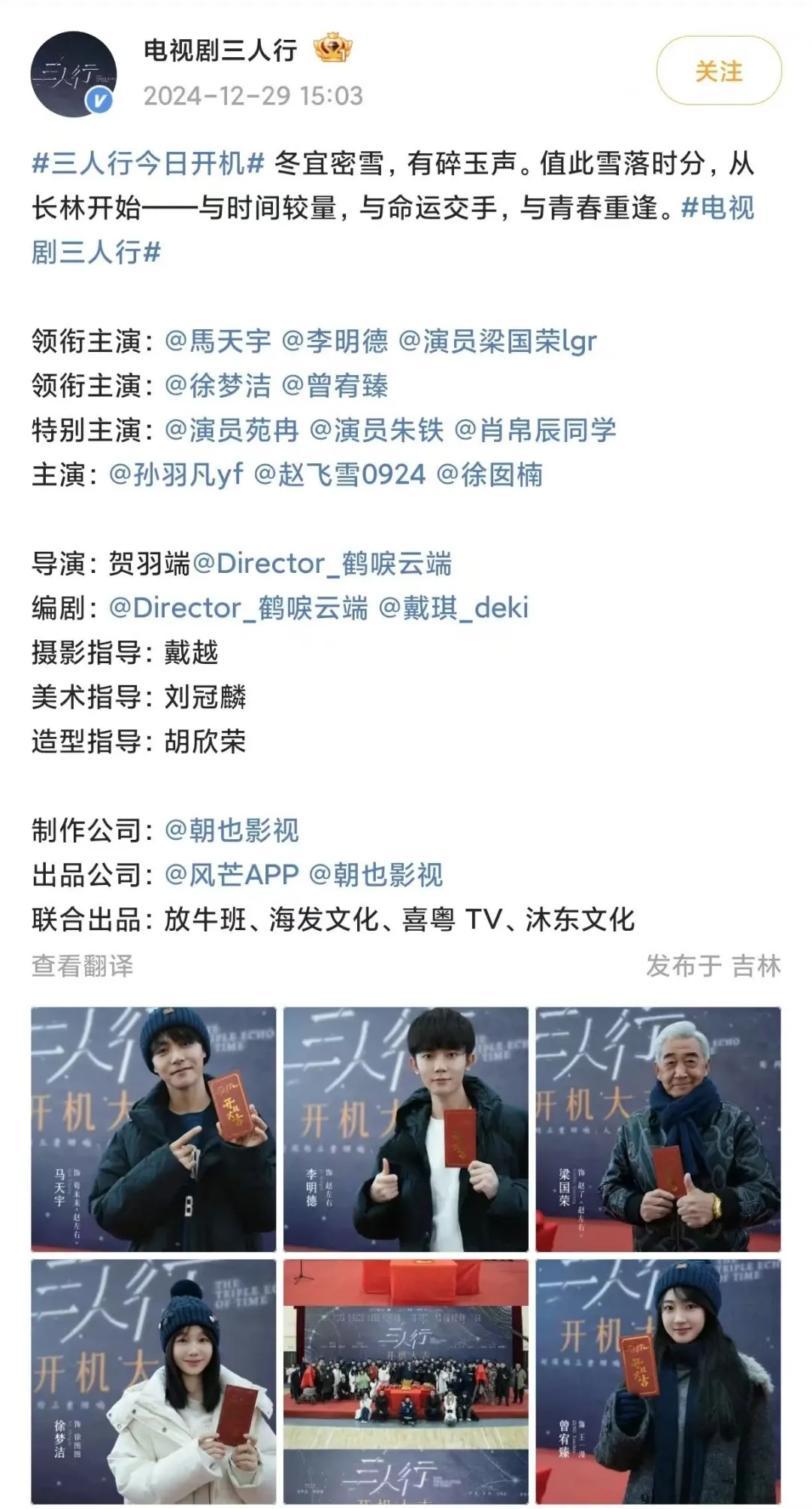The width and height of the screenshot is (812, 1509).
Task: Open the 曾宥臻 photo in beanie
Action: pos(662,1383)
